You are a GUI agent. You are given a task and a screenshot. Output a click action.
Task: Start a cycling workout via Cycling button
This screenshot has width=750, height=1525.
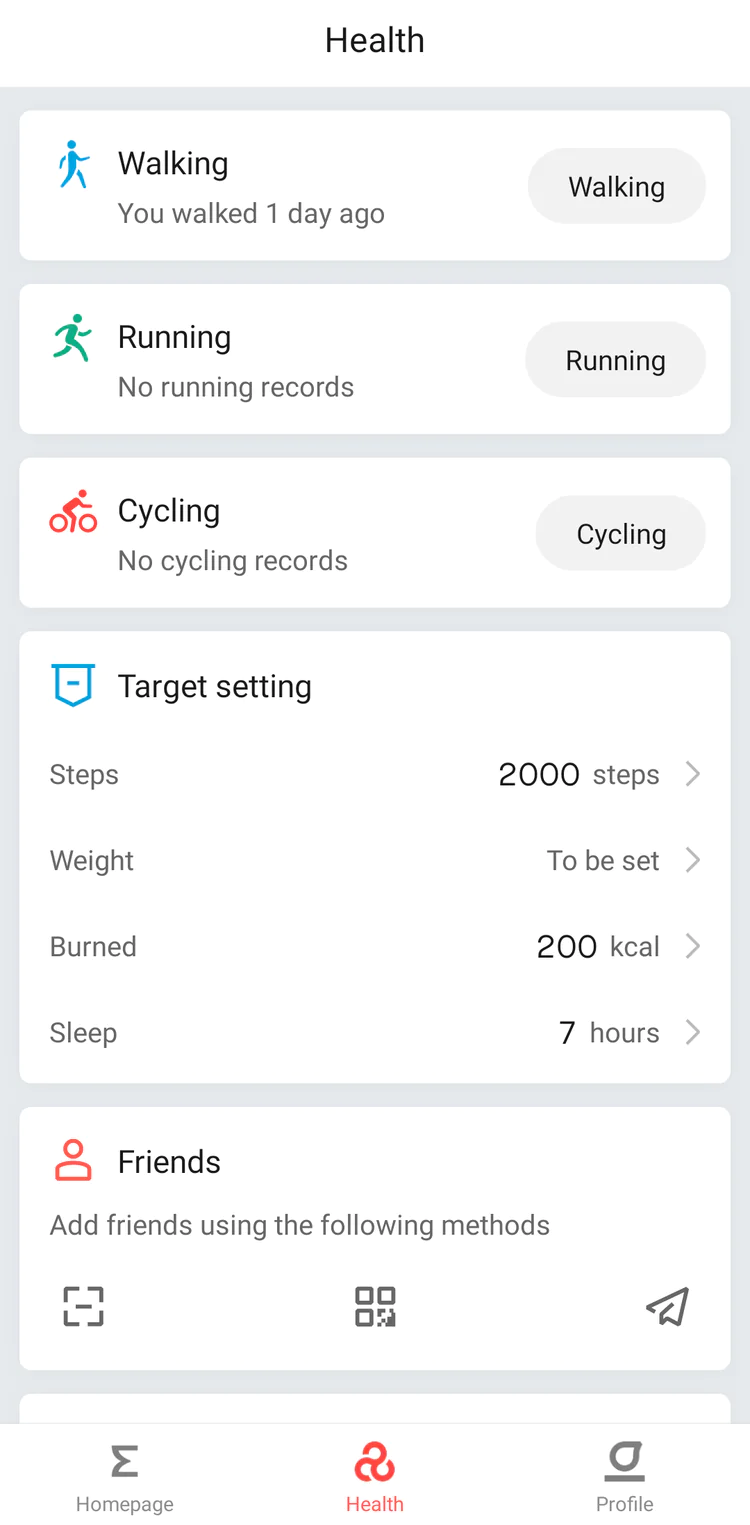pyautogui.click(x=620, y=534)
